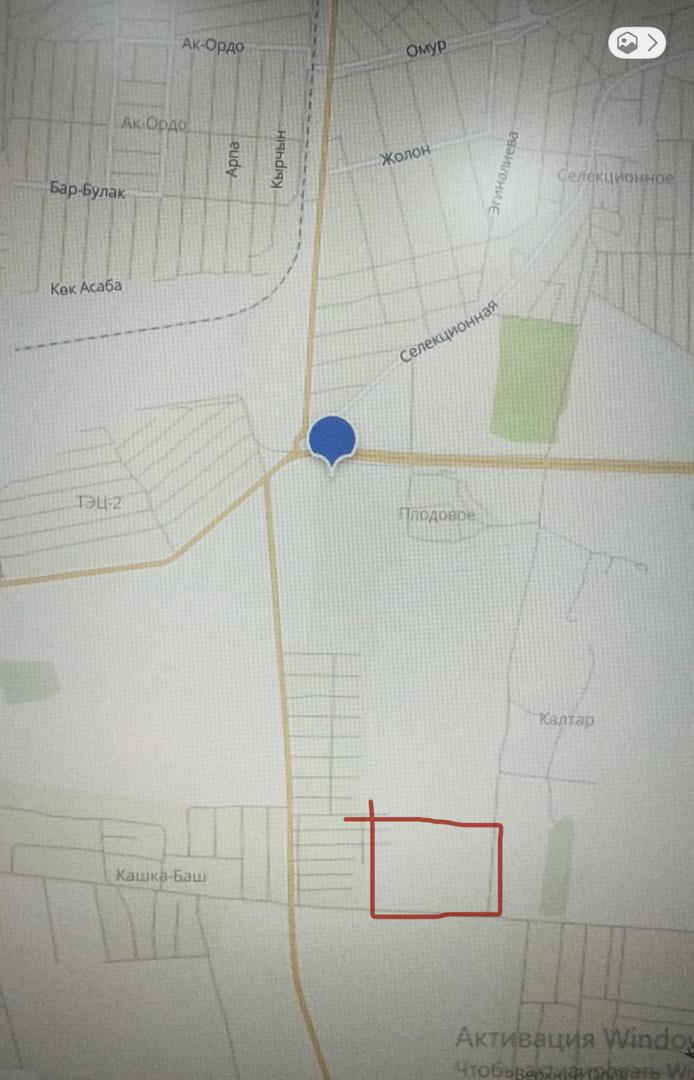Viewport: 694px width, 1080px height.
Task: Open the photo gallery pill button
Action: coord(637,42)
